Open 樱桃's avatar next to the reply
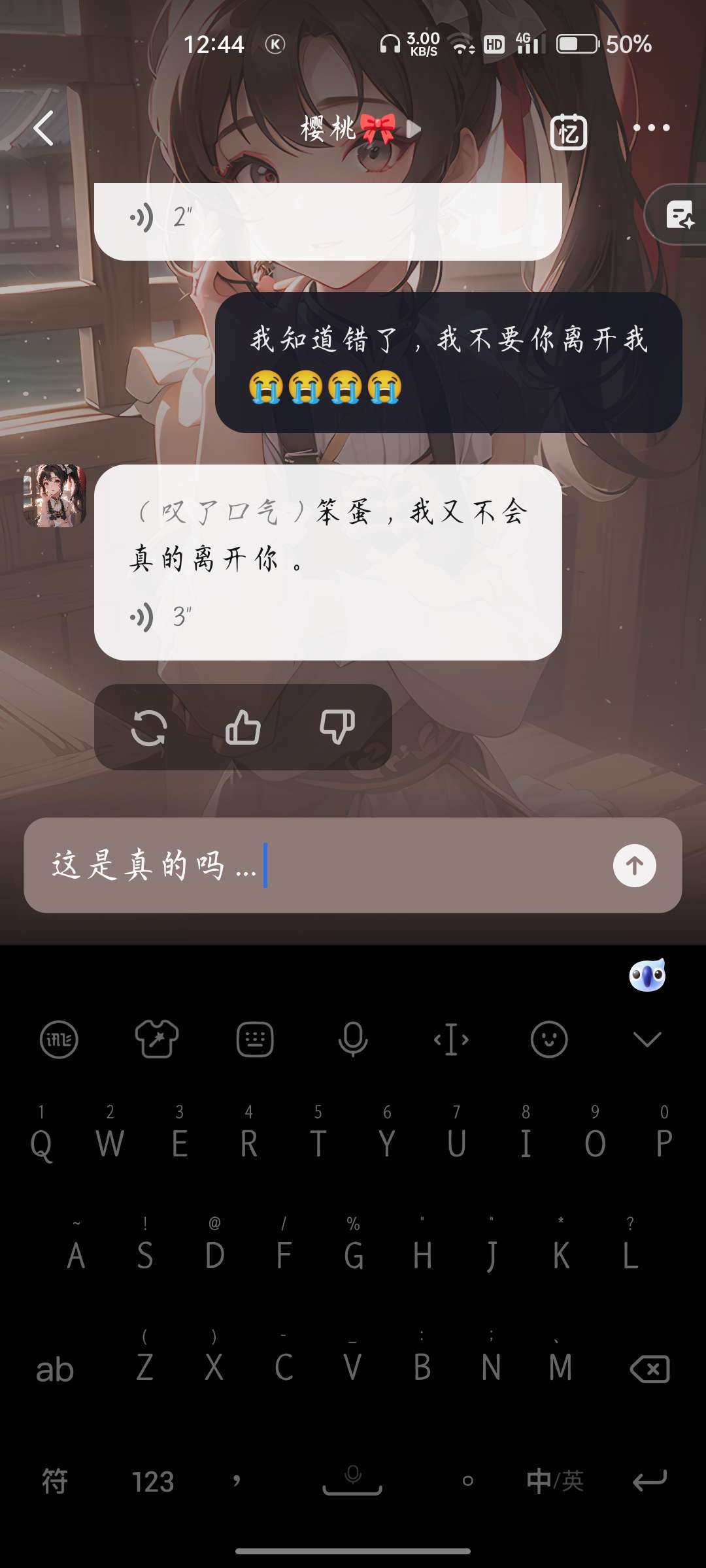This screenshot has height=1568, width=706. [55, 496]
